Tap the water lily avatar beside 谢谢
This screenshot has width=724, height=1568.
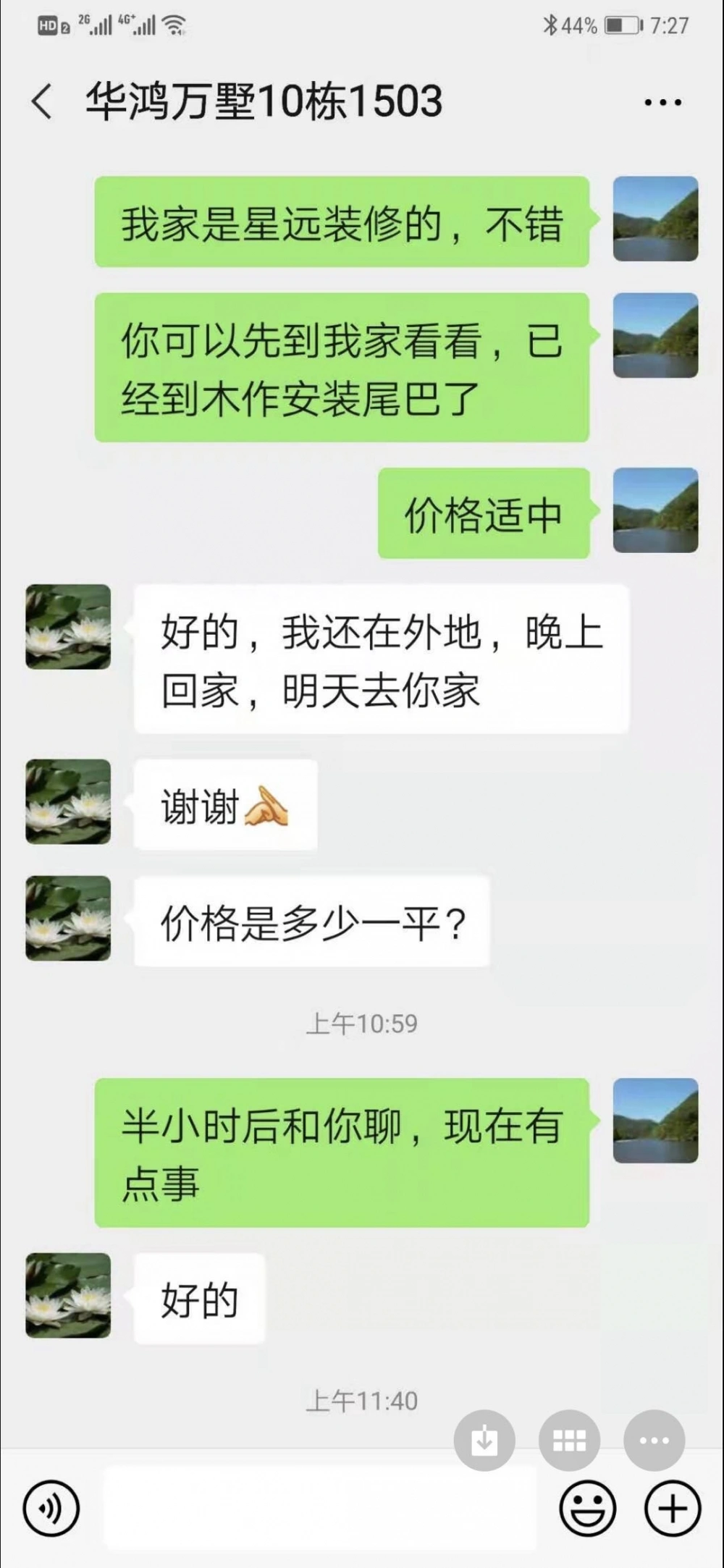[x=68, y=801]
